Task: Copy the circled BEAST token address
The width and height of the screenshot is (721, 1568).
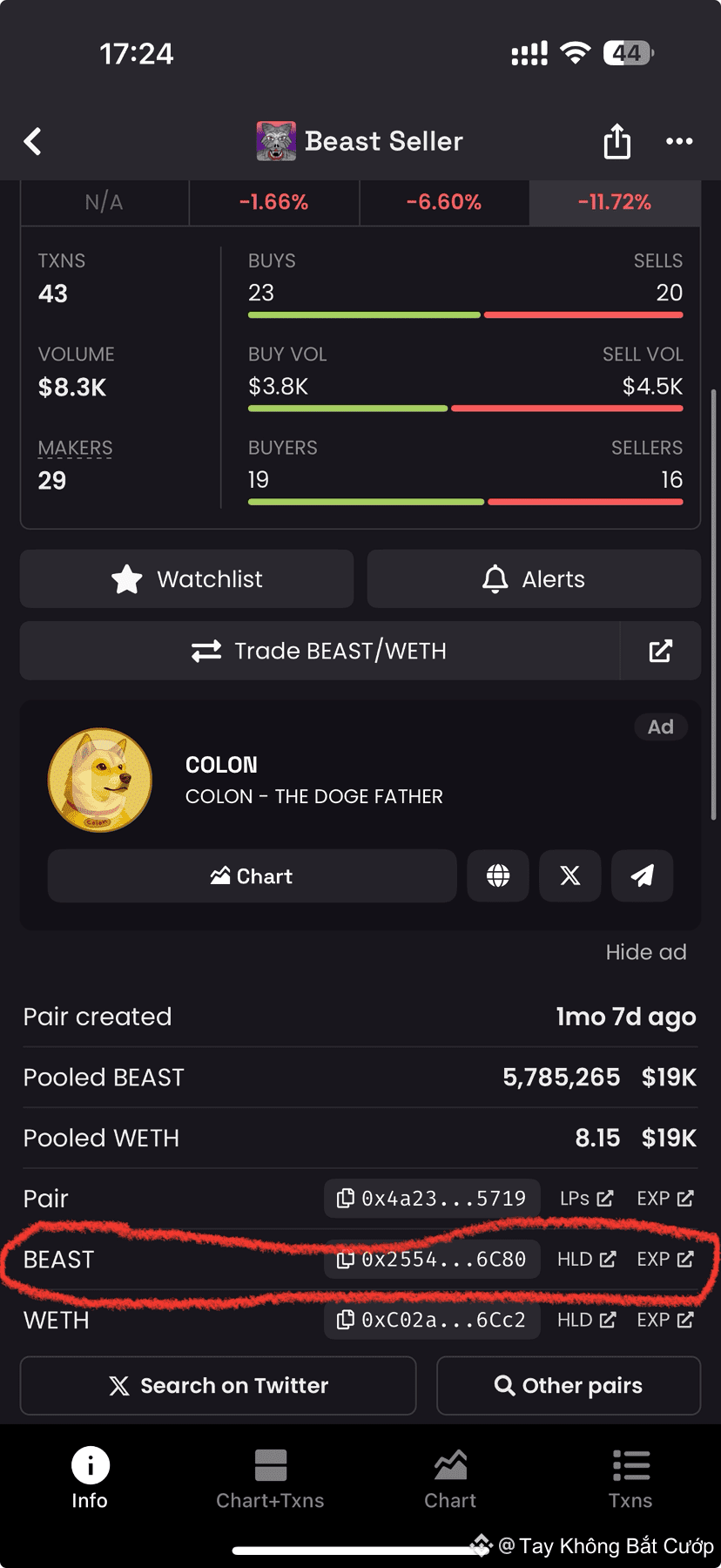Action: [431, 1259]
